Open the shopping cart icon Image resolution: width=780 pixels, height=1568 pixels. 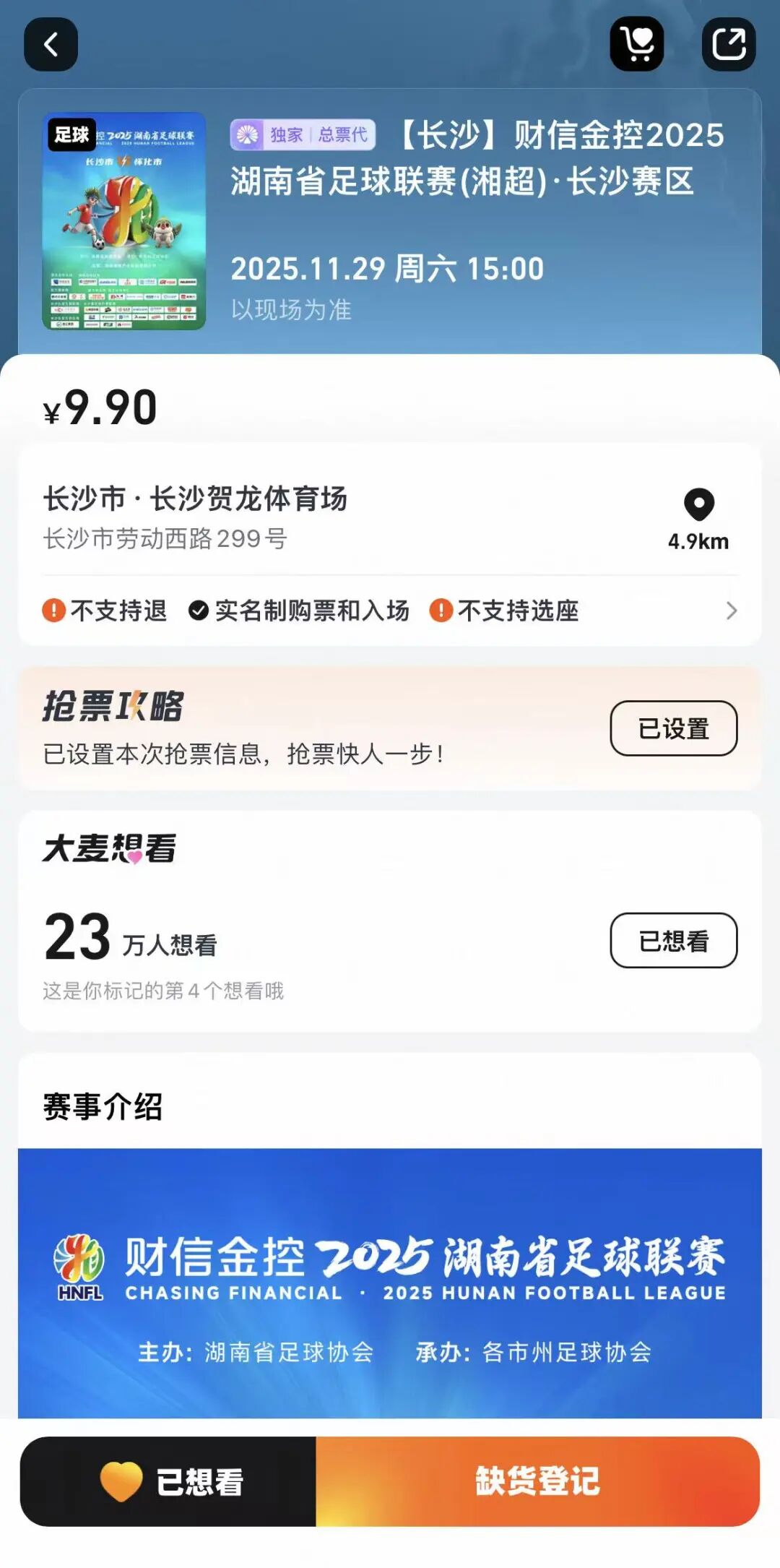638,45
